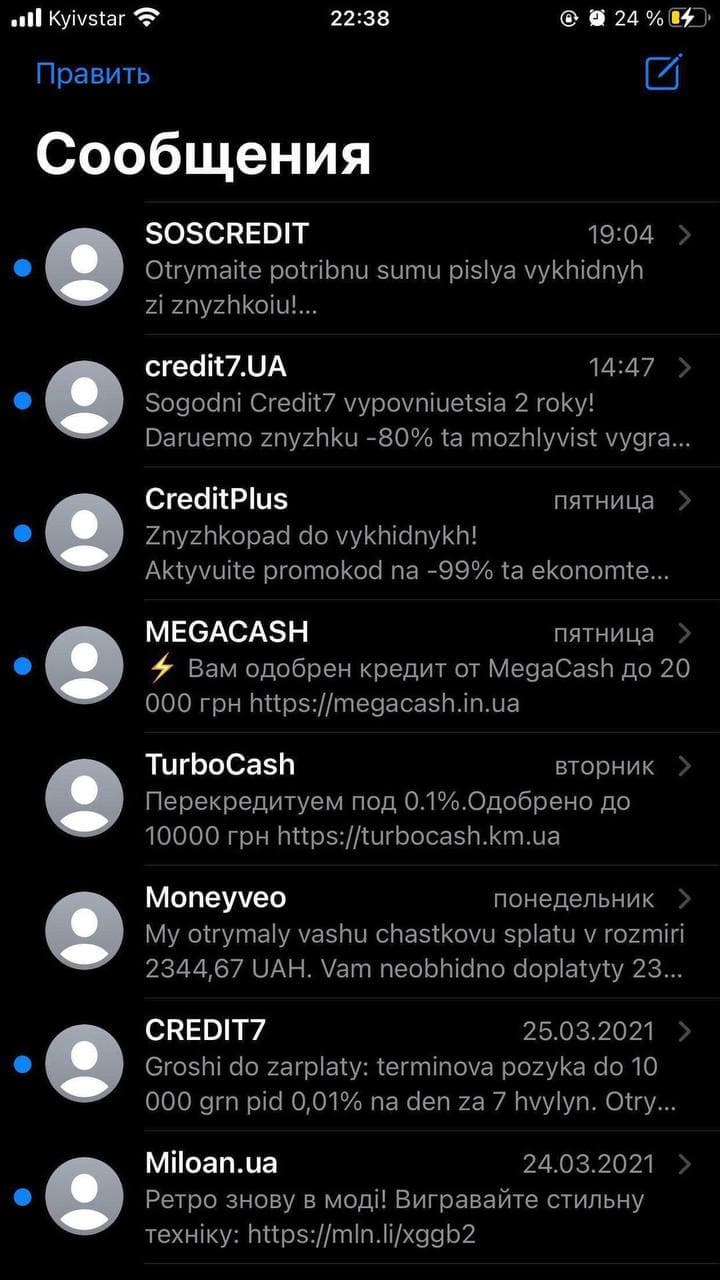Open the MEGACASH conversation
720x1280 pixels.
400,667
